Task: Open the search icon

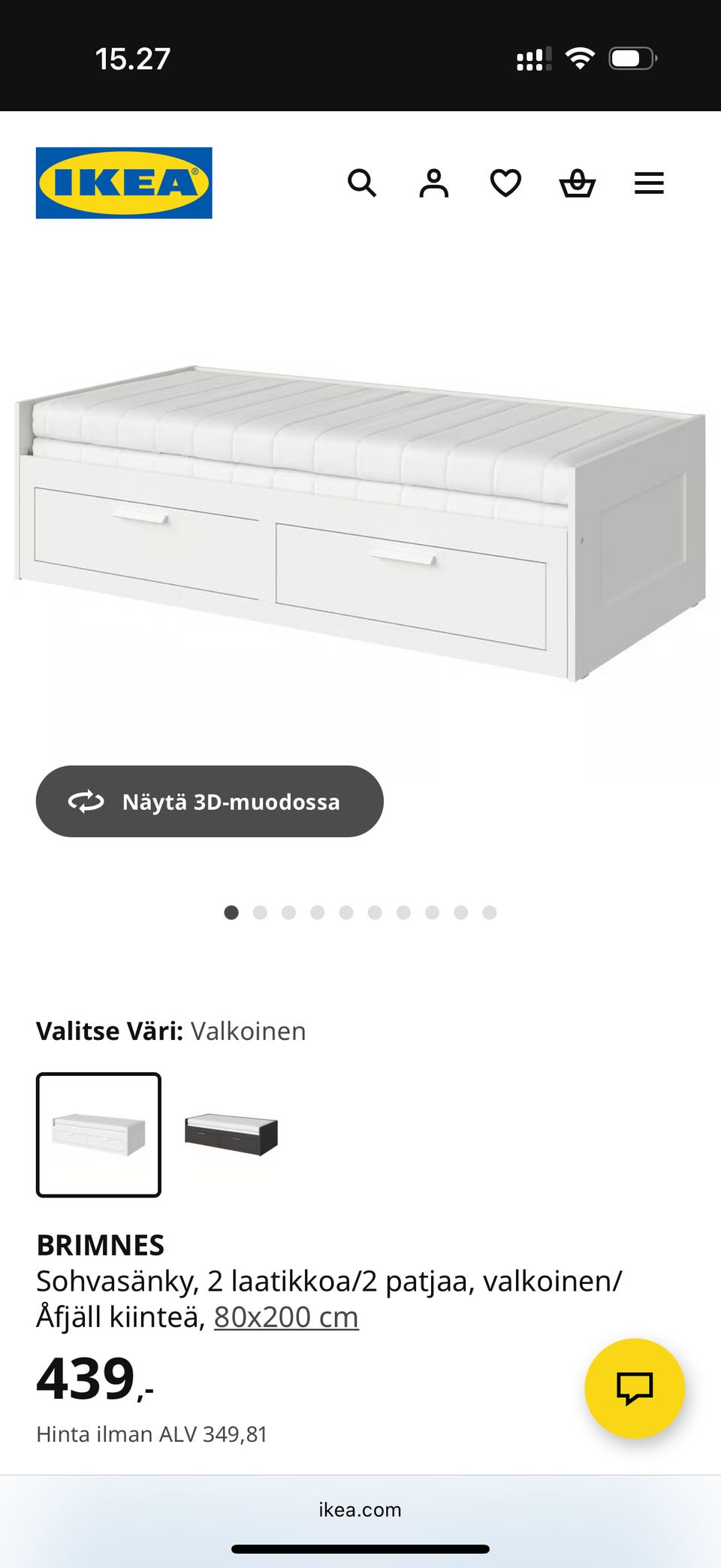Action: [364, 183]
